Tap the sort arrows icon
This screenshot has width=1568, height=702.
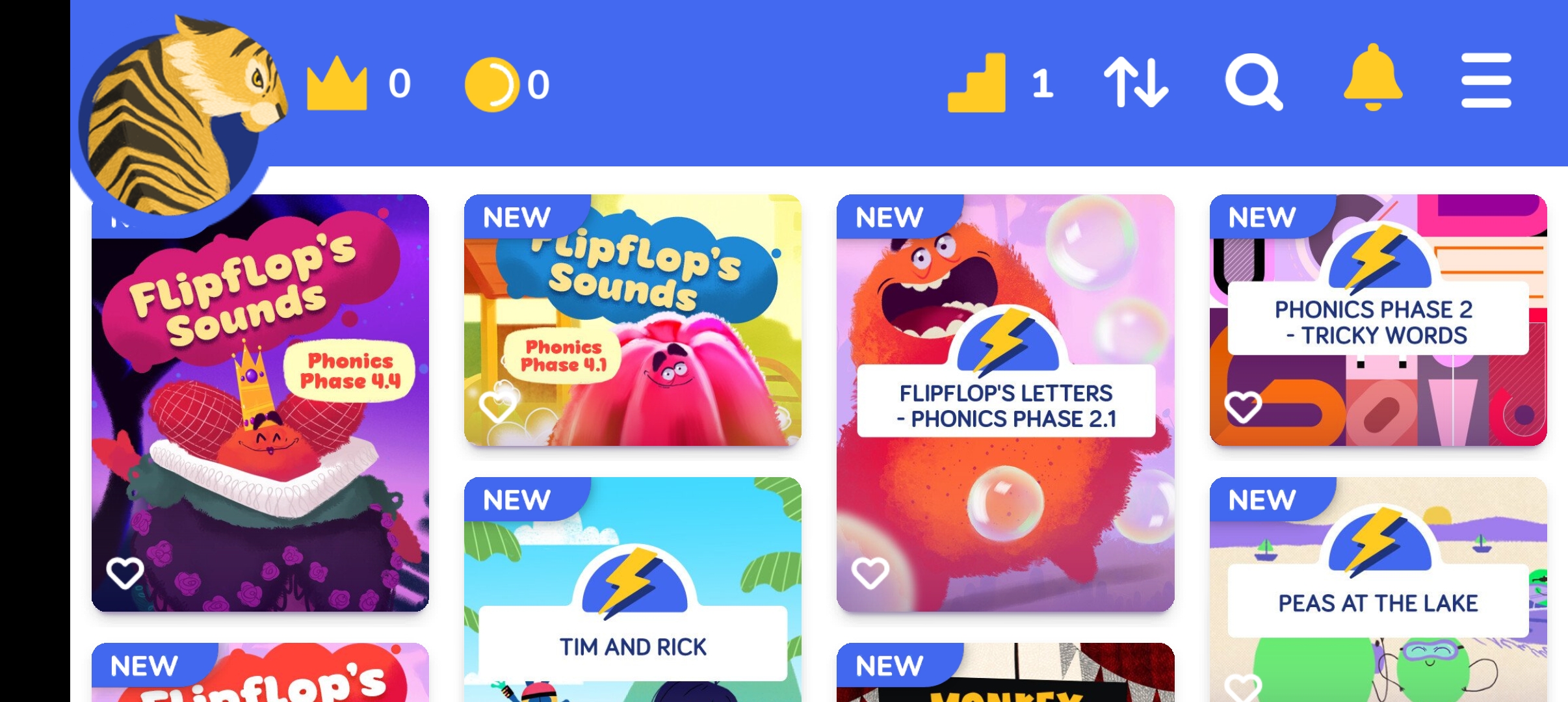[x=1136, y=82]
